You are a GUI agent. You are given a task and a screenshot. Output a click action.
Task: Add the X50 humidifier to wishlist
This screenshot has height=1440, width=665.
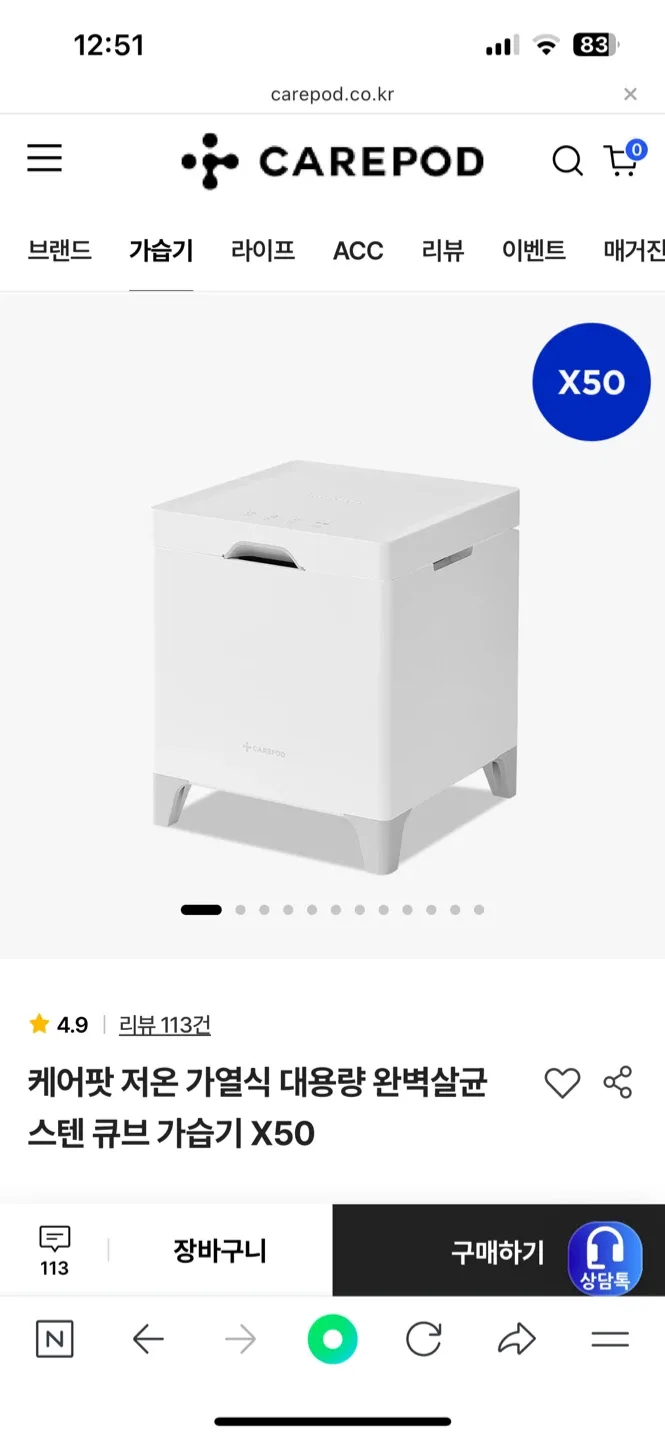(562, 1083)
